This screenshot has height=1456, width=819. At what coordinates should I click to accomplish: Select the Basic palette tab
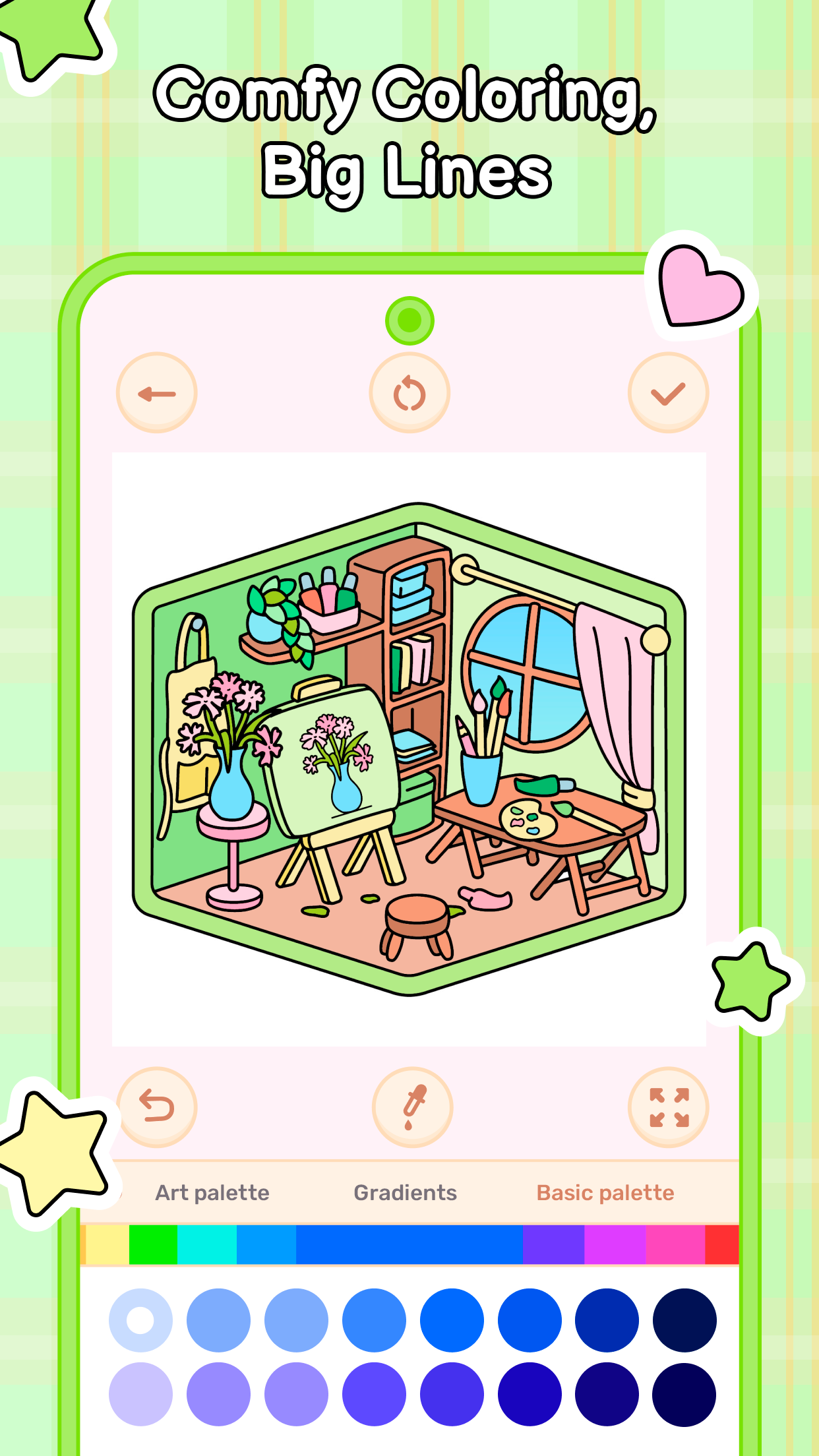[x=605, y=1192]
